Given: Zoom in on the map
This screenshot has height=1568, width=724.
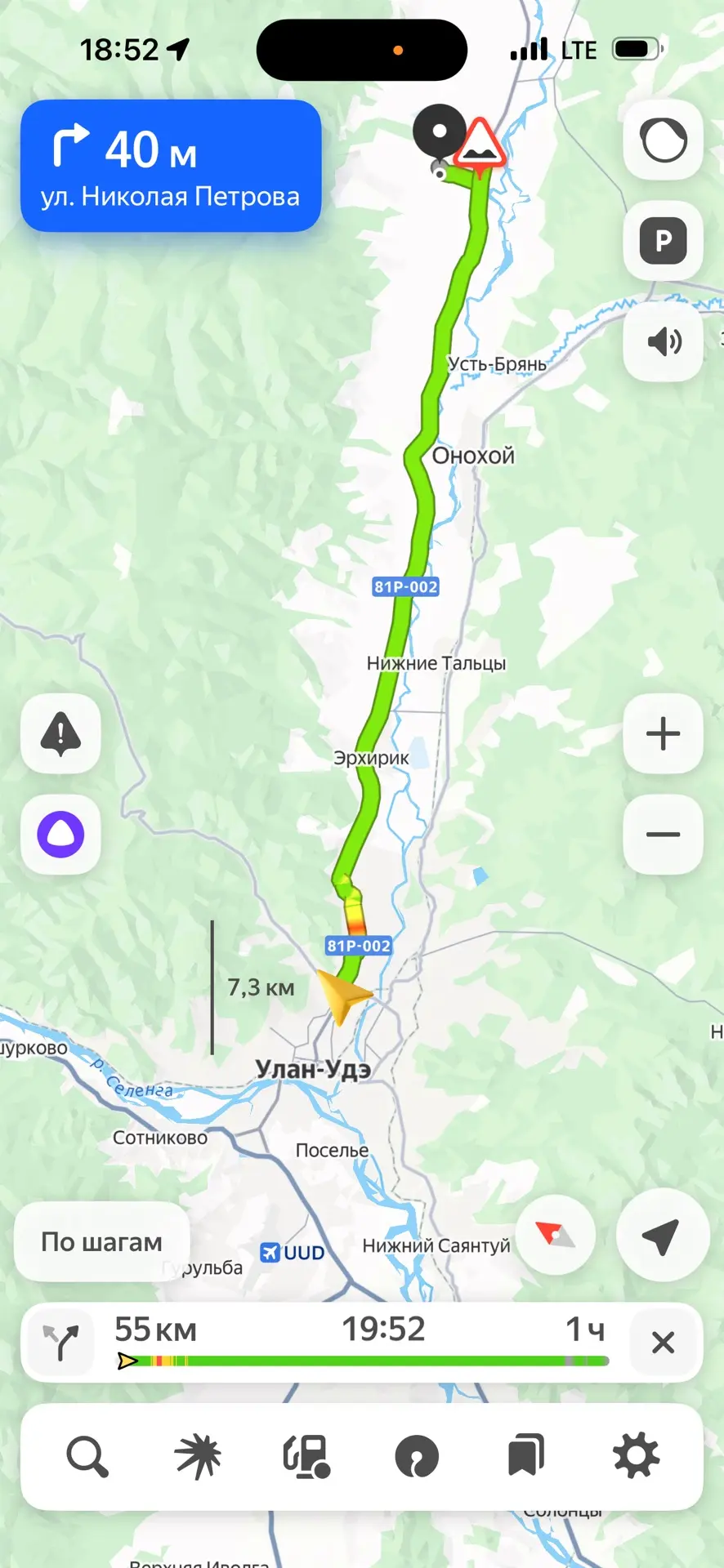Looking at the screenshot, I should pos(663,733).
